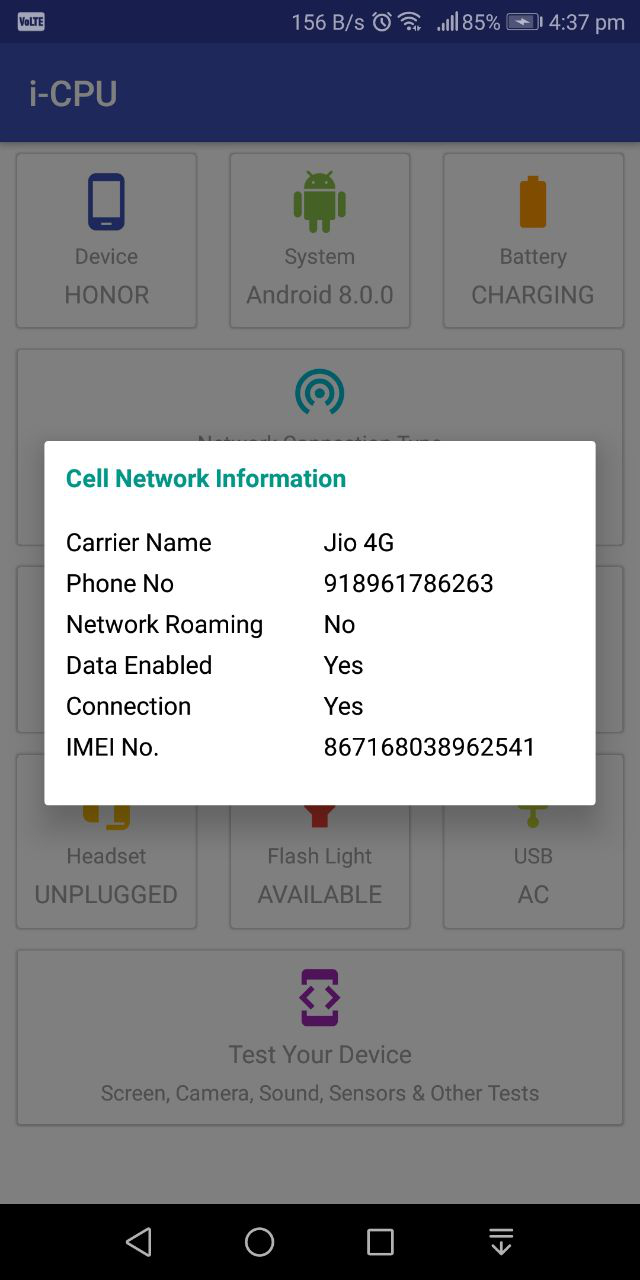Open the Battery CHARGING card
The image size is (640, 1280).
click(x=533, y=240)
